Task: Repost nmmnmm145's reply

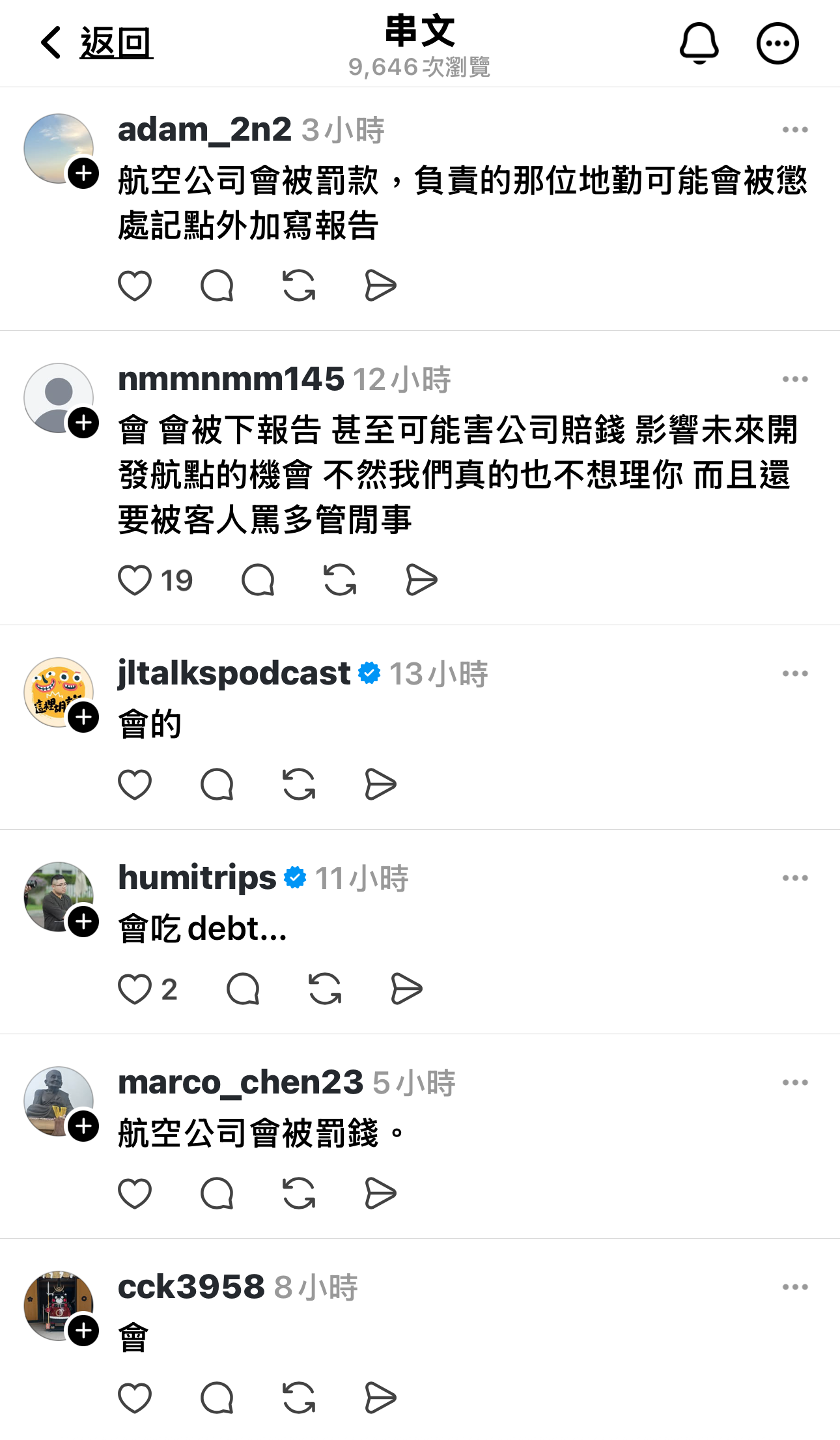Action: point(340,580)
